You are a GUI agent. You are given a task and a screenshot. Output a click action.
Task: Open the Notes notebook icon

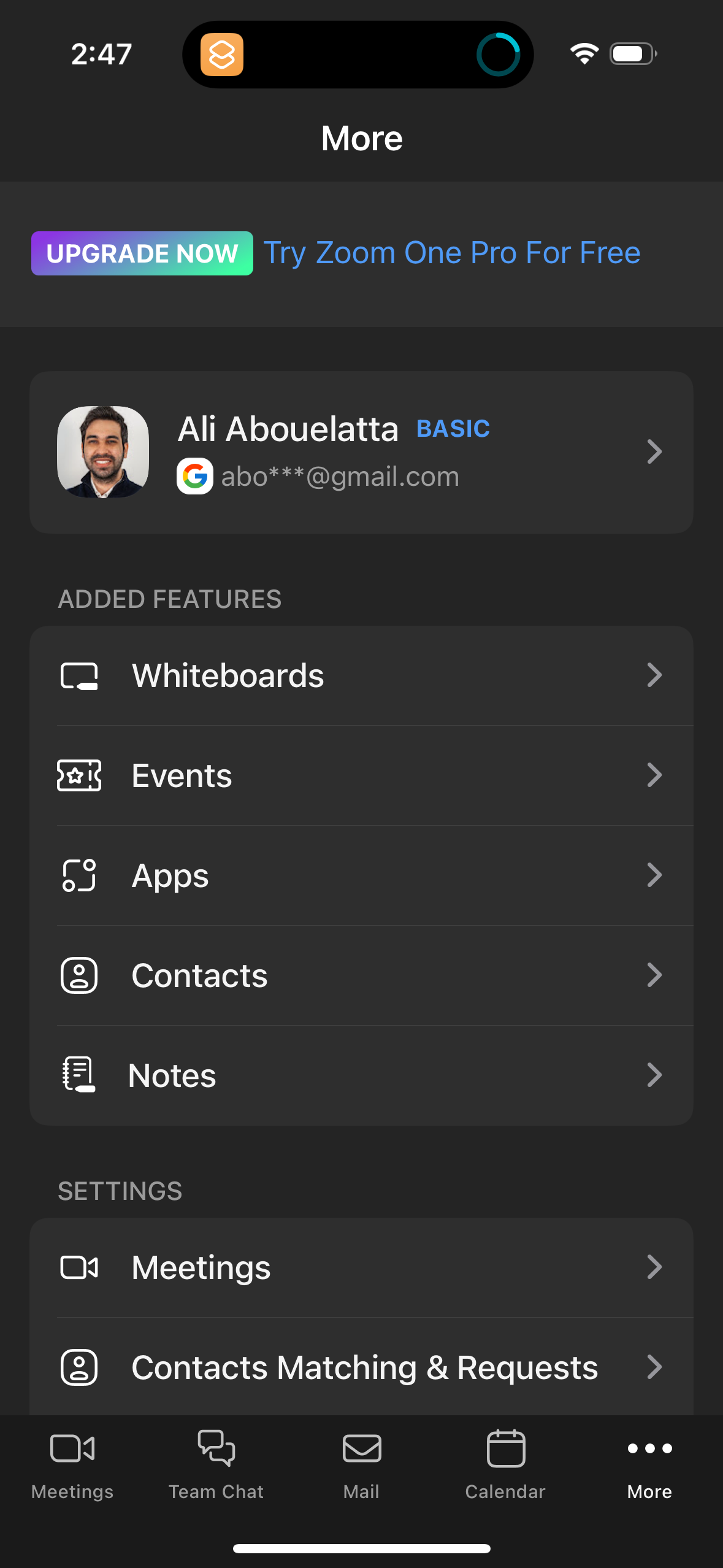click(79, 1075)
